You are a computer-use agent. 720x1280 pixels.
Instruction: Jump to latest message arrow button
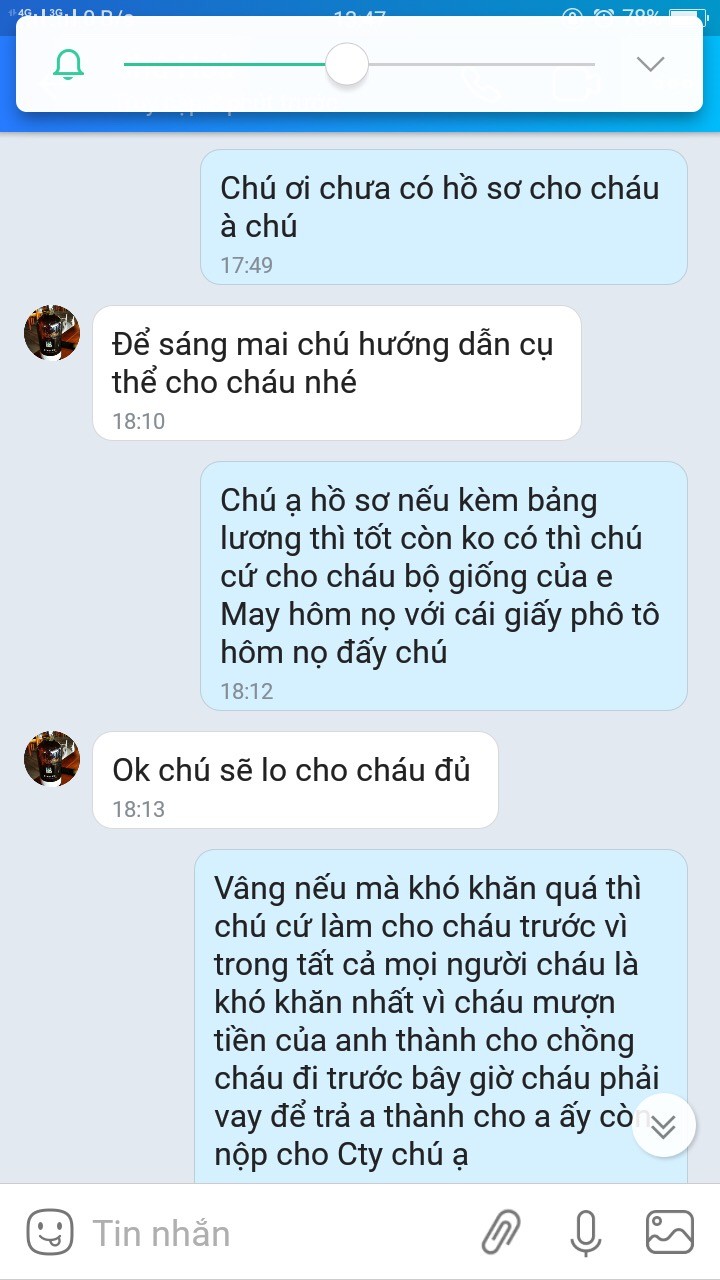[x=663, y=1126]
